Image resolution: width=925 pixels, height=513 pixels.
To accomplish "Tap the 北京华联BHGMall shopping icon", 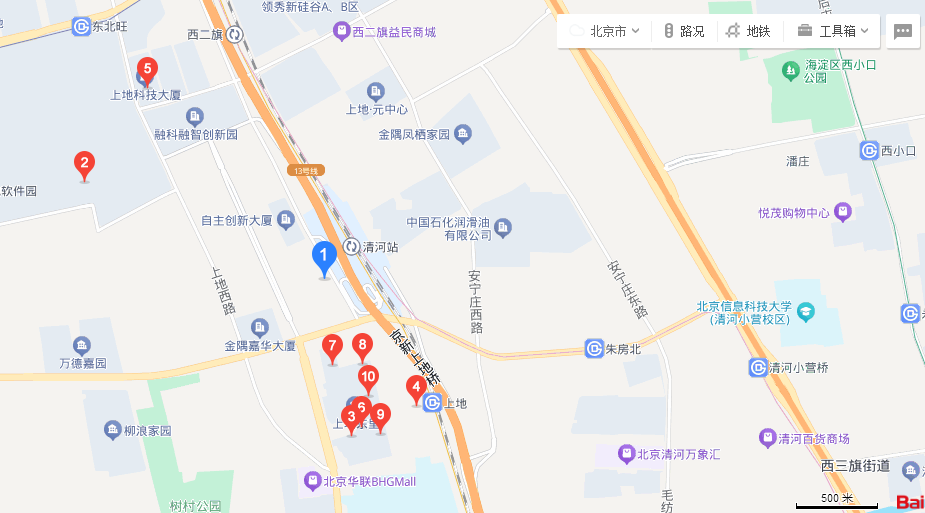I will [x=313, y=481].
